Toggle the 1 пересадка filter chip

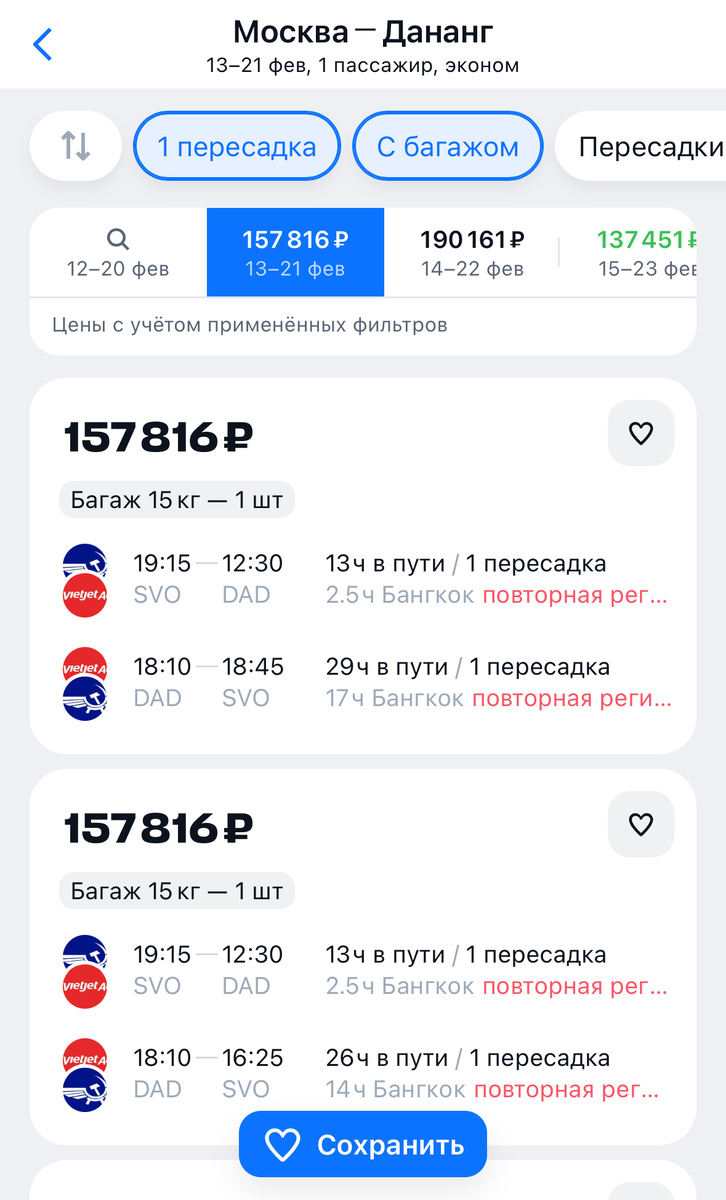tap(236, 146)
